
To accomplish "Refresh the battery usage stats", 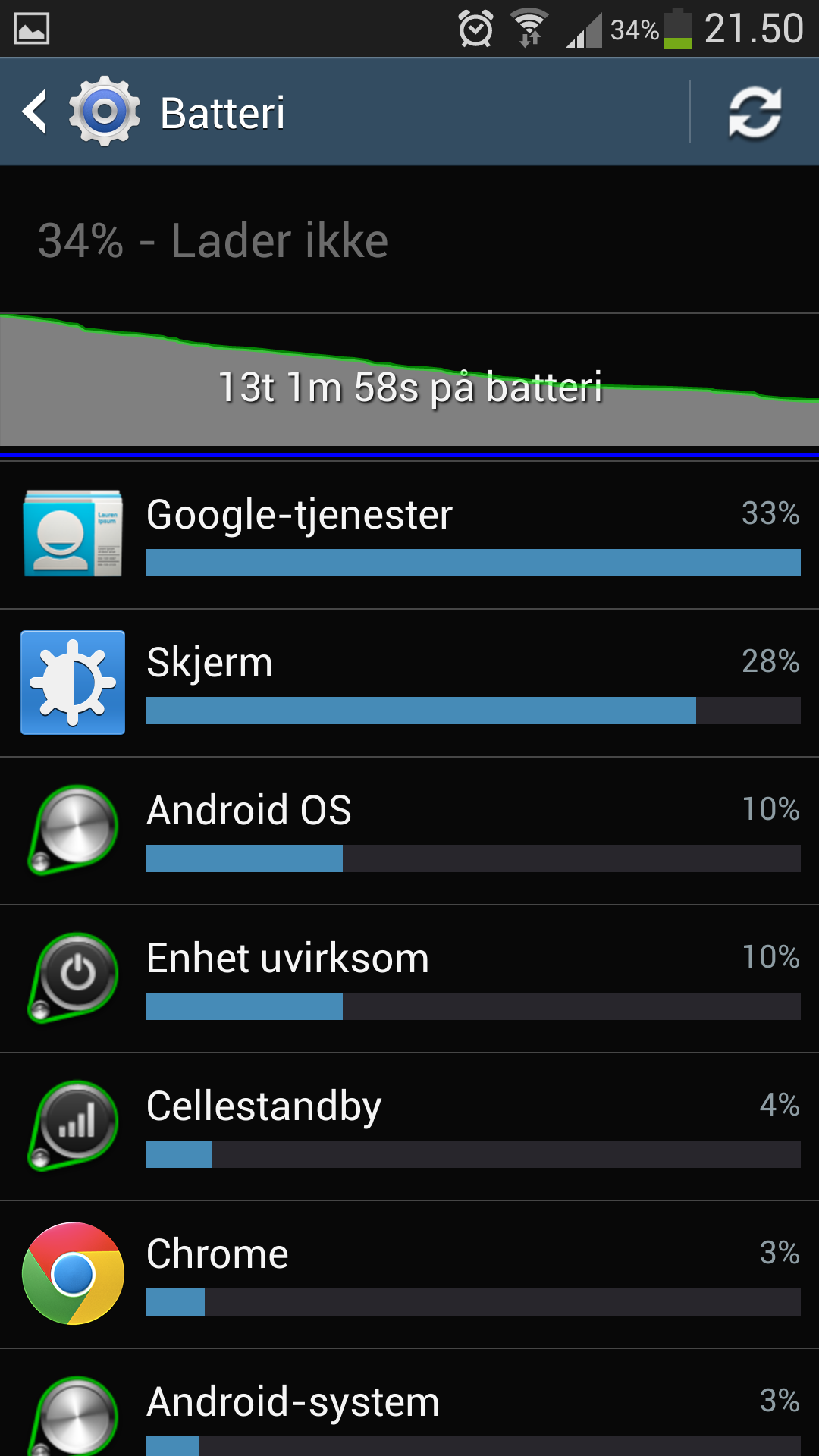I will click(755, 112).
